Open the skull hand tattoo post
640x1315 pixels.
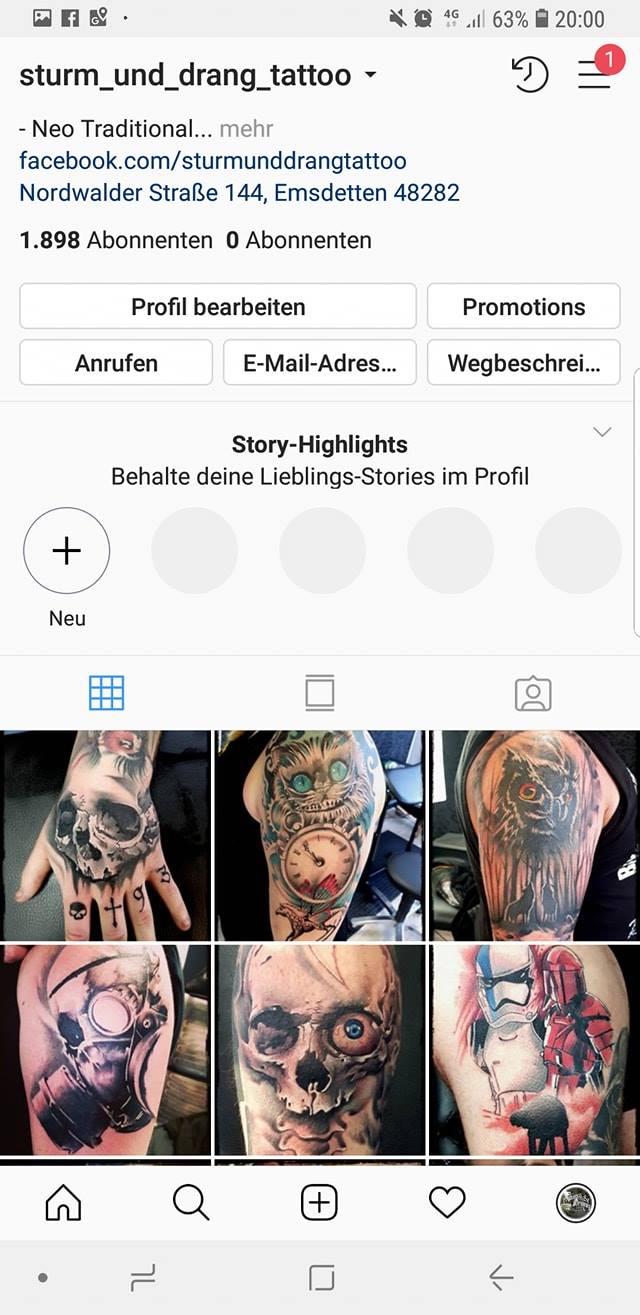[x=105, y=835]
